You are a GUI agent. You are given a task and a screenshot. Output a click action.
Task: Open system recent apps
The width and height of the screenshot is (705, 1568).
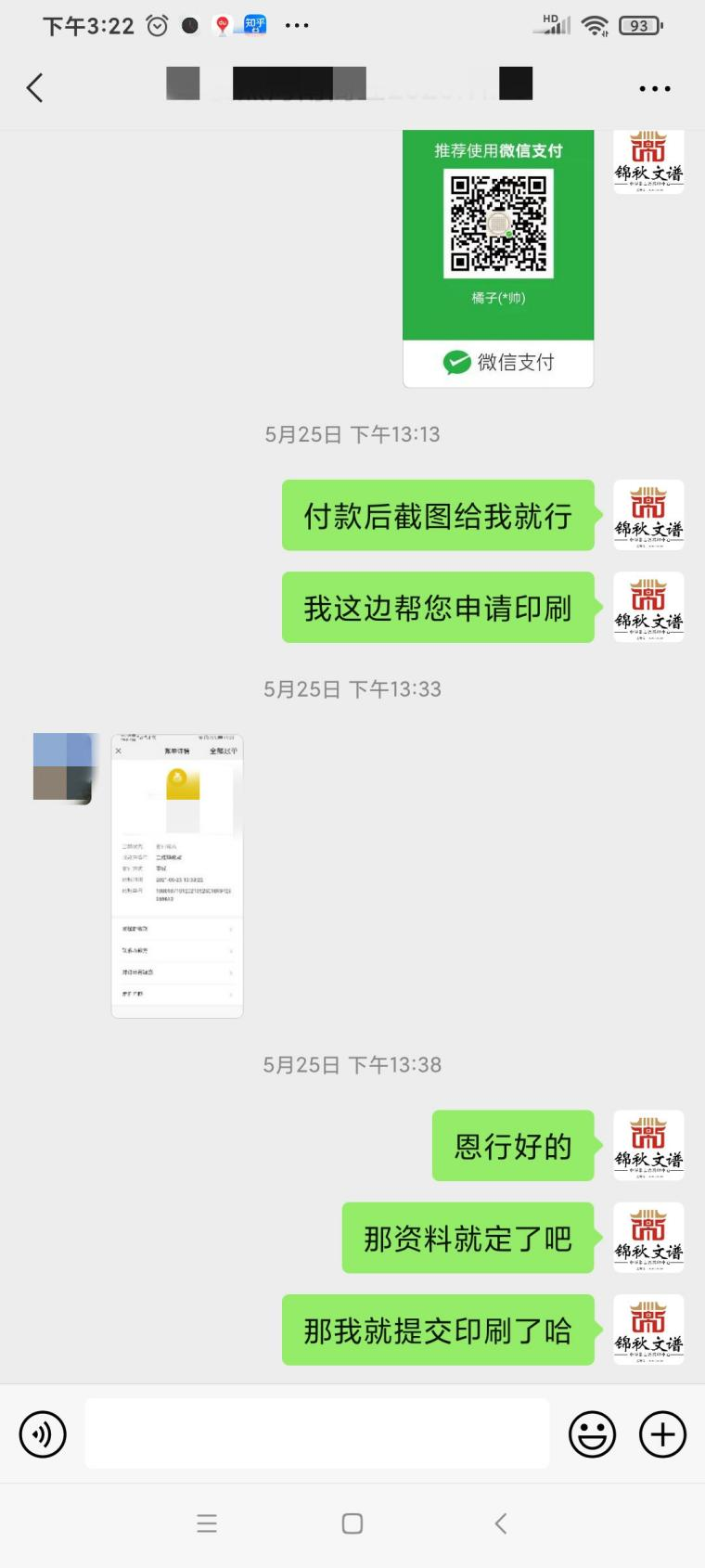207,1523
